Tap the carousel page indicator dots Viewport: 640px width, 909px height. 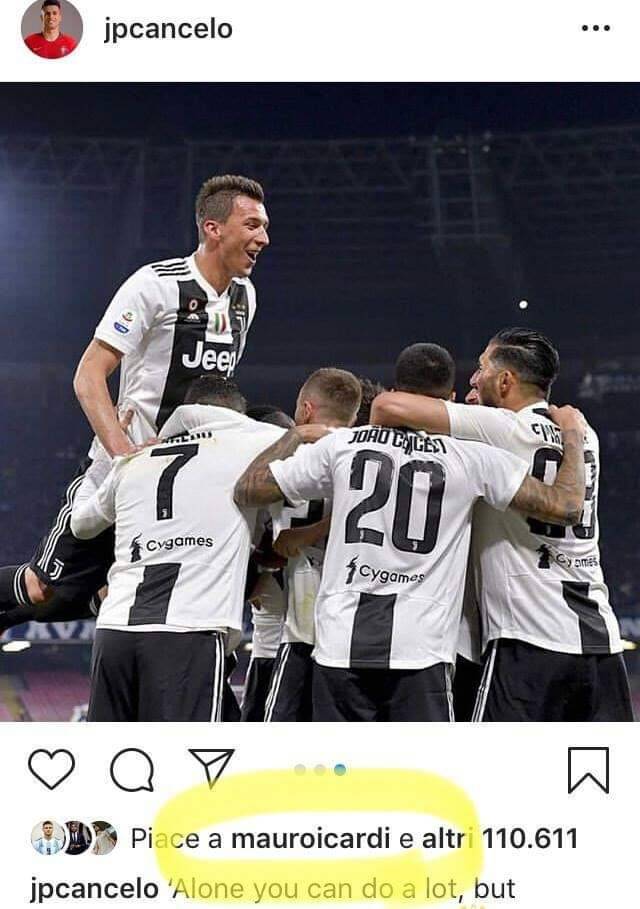click(x=320, y=769)
